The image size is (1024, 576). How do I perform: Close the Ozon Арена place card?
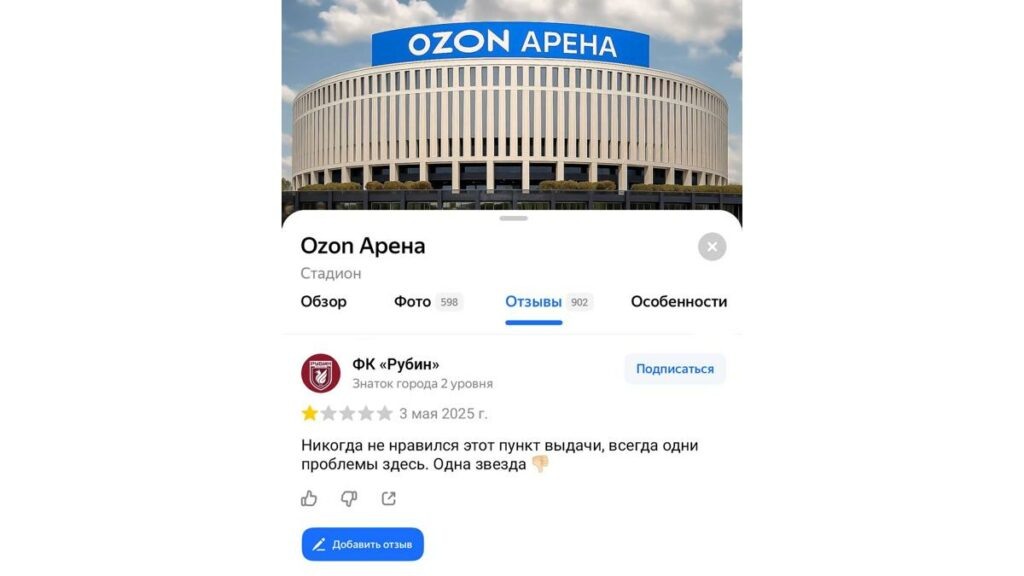[x=712, y=246]
